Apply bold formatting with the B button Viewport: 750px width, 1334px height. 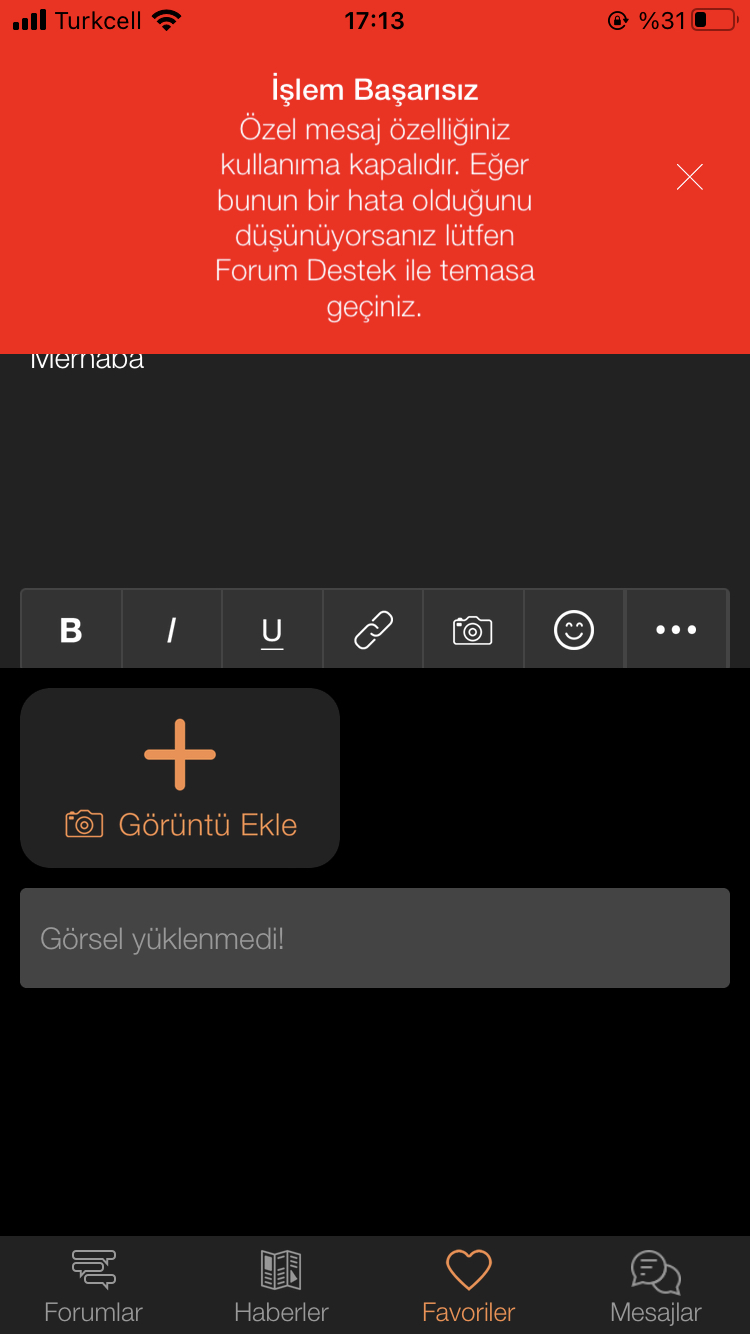pyautogui.click(x=71, y=630)
